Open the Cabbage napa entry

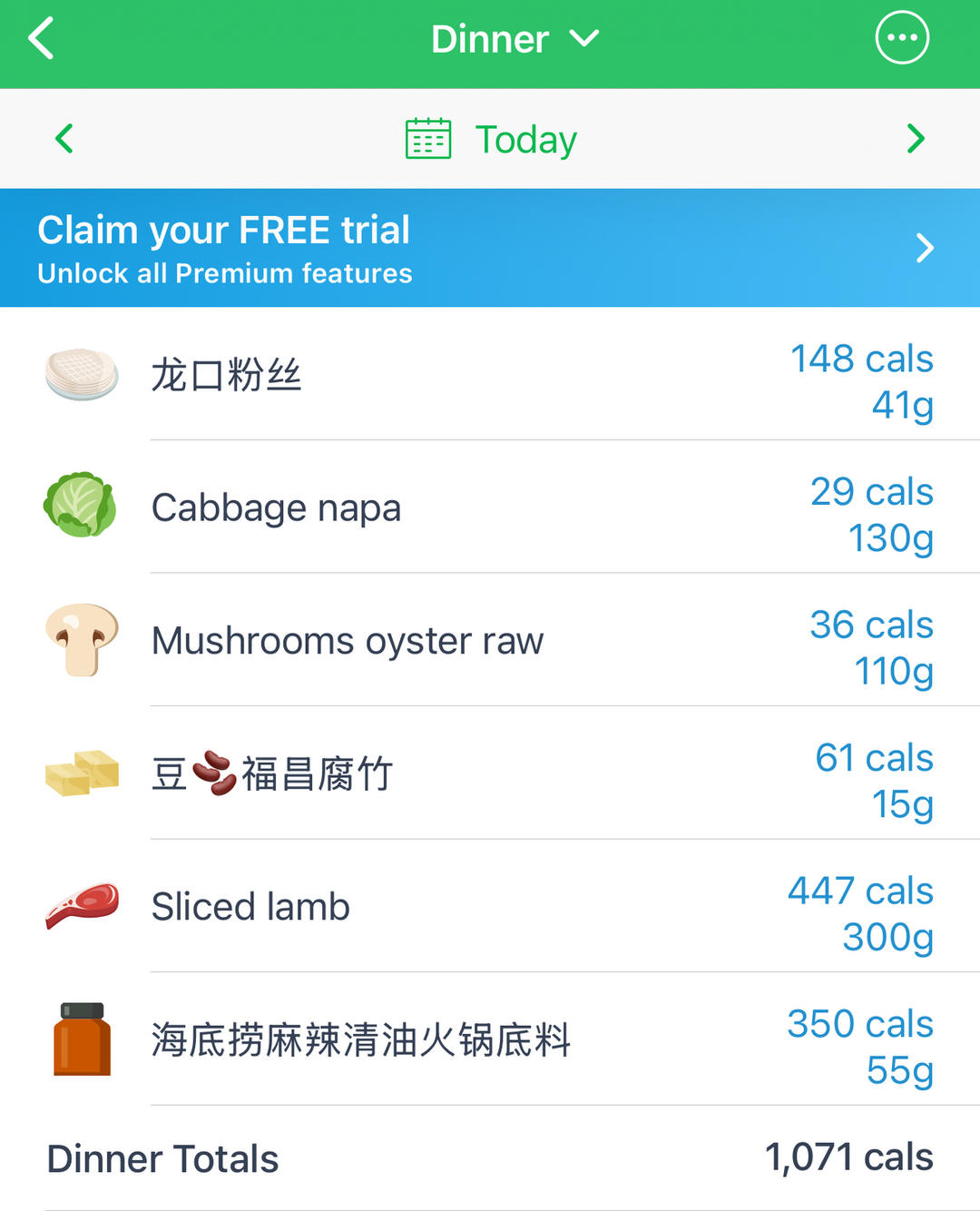tap(490, 507)
